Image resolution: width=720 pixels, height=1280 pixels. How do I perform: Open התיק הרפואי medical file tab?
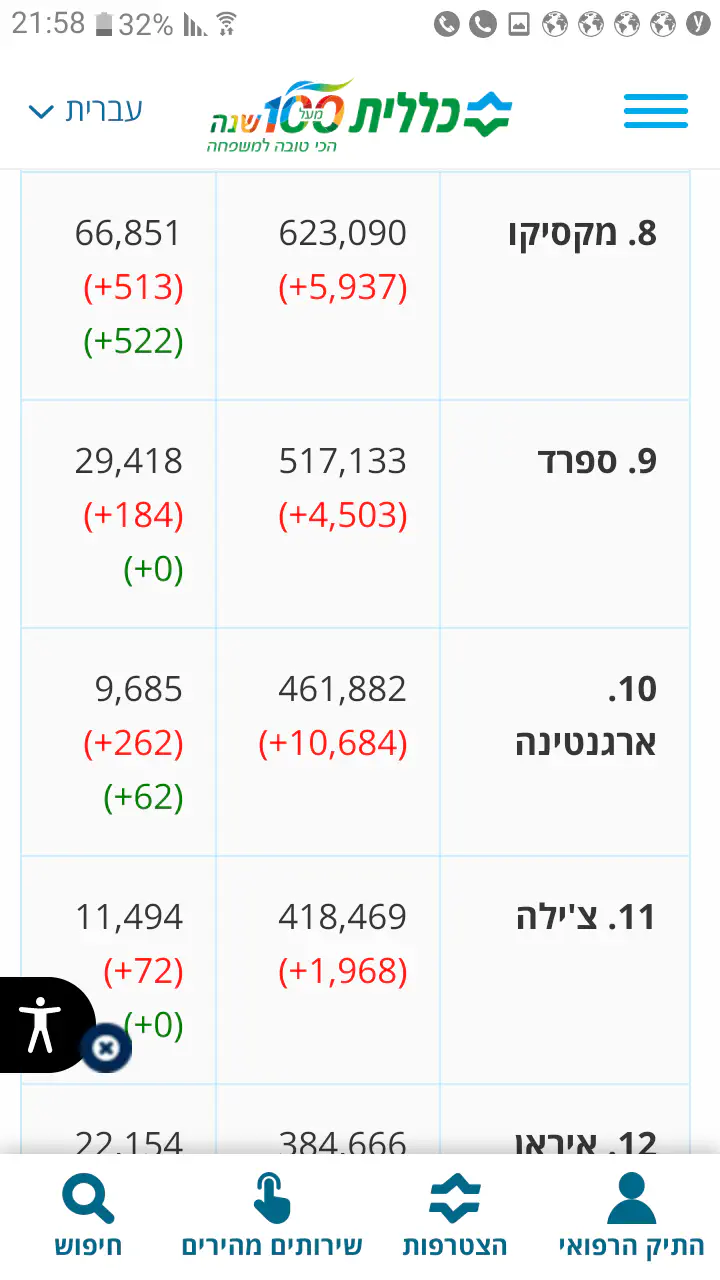631,1216
